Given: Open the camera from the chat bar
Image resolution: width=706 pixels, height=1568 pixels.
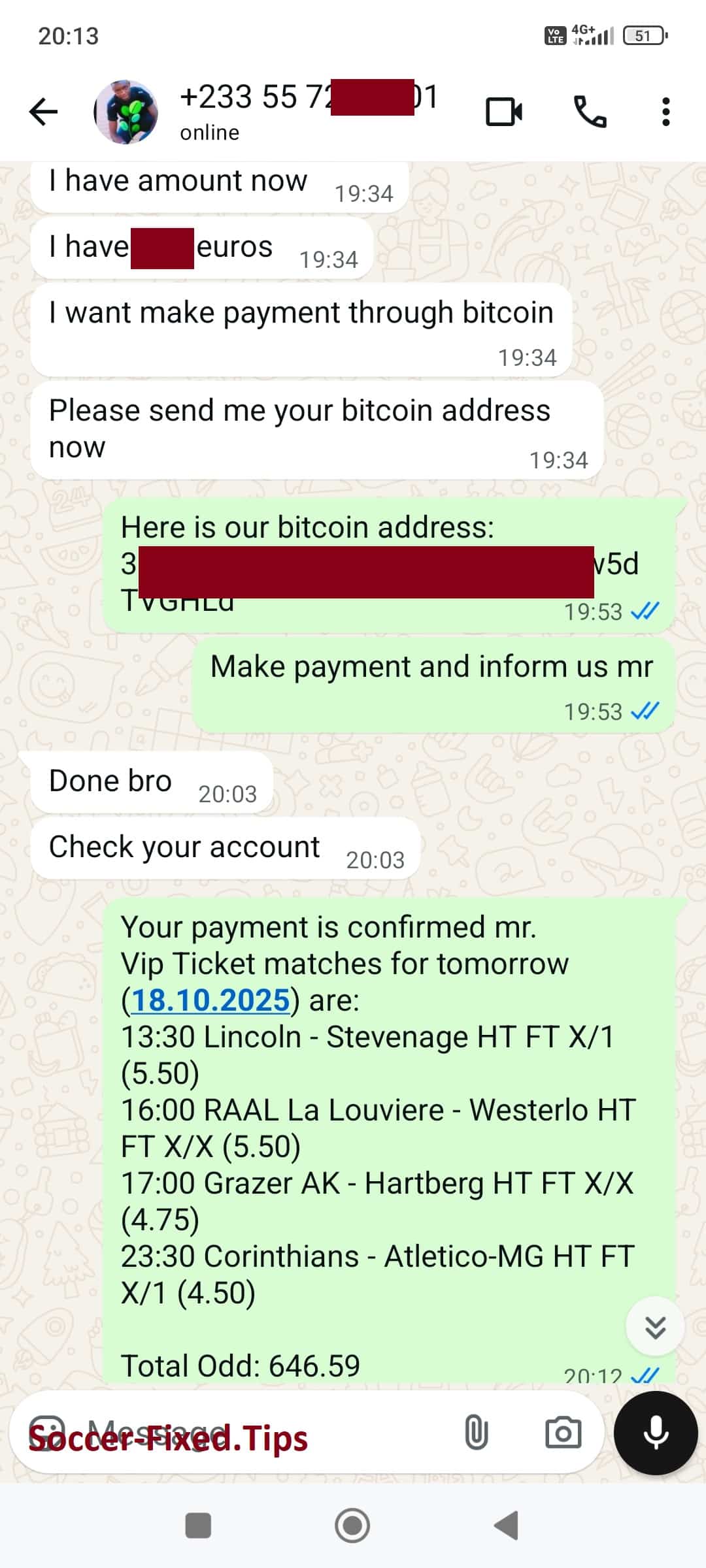Looking at the screenshot, I should pyautogui.click(x=563, y=1433).
